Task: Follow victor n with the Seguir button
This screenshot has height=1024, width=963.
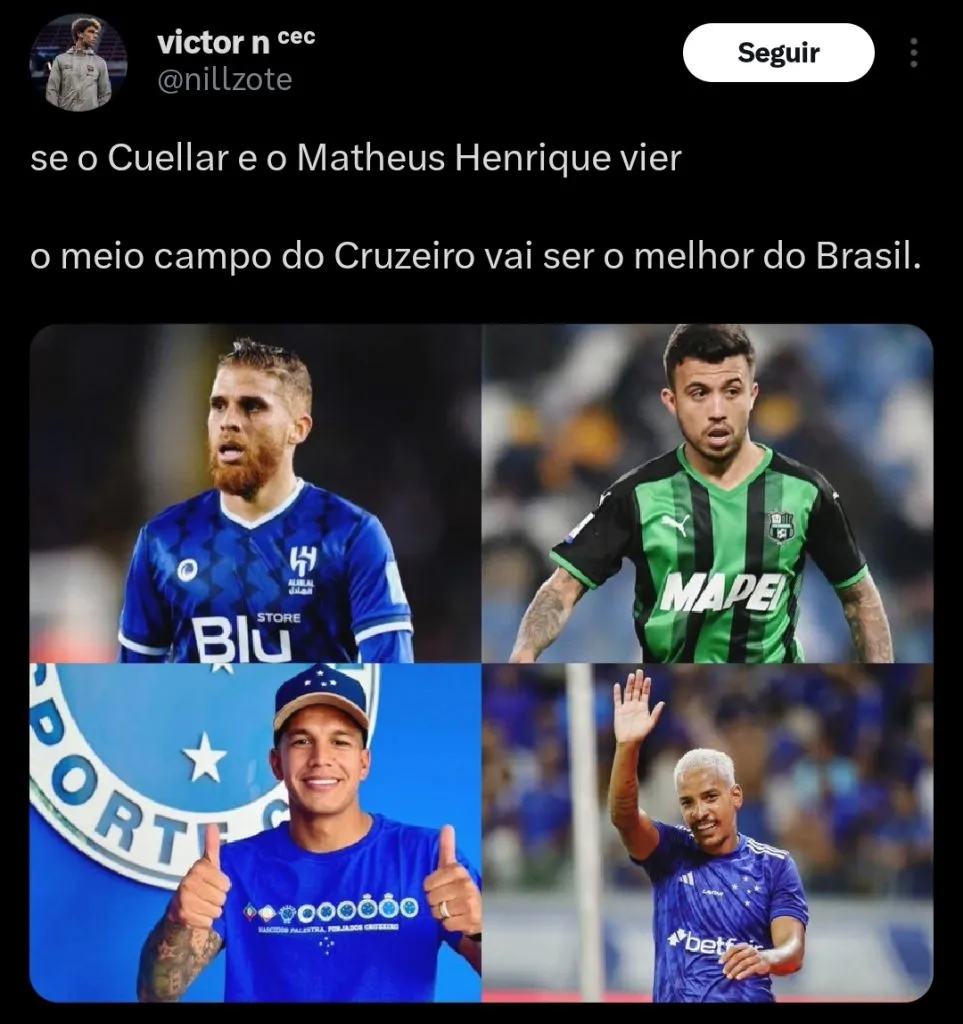Action: click(x=778, y=53)
